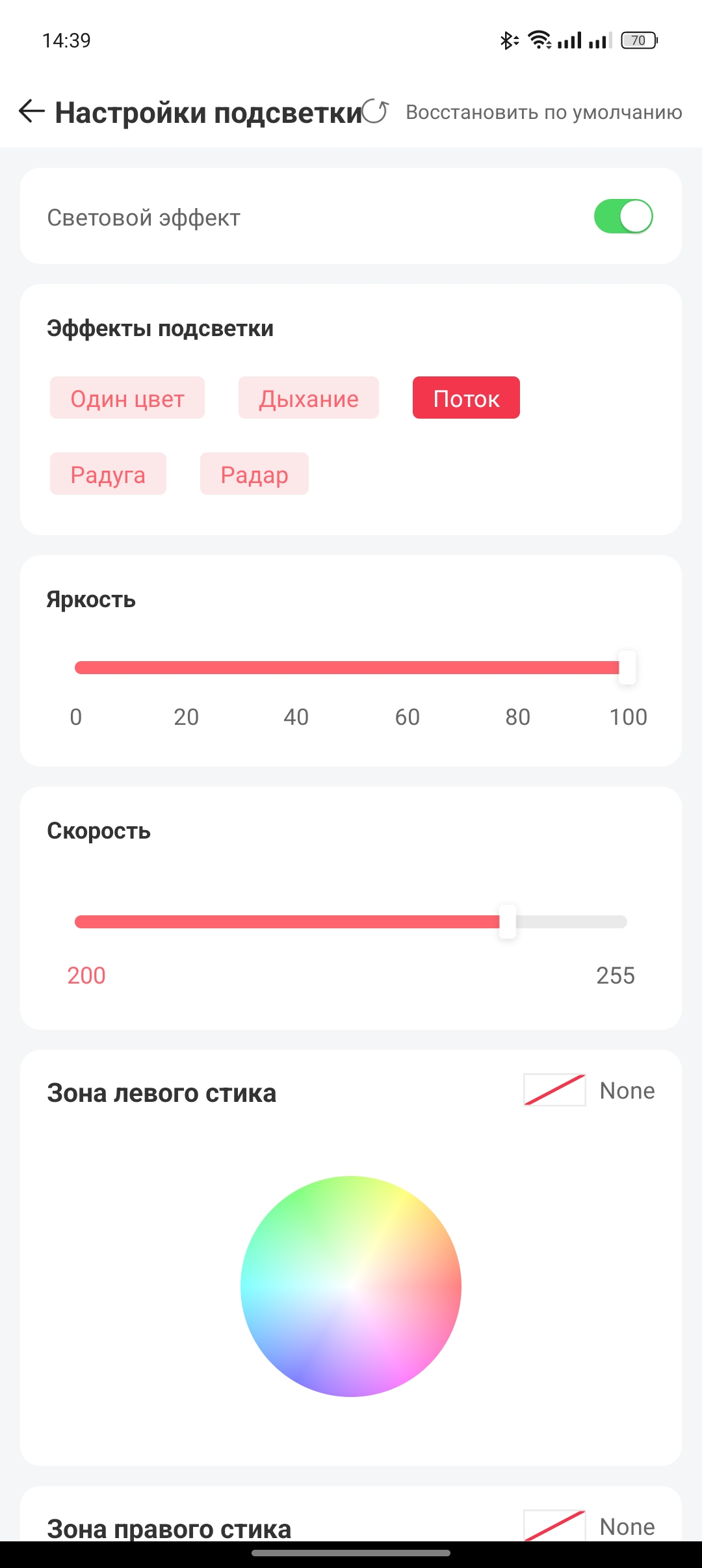
Task: Select the Один цвет effect
Action: [x=127, y=398]
